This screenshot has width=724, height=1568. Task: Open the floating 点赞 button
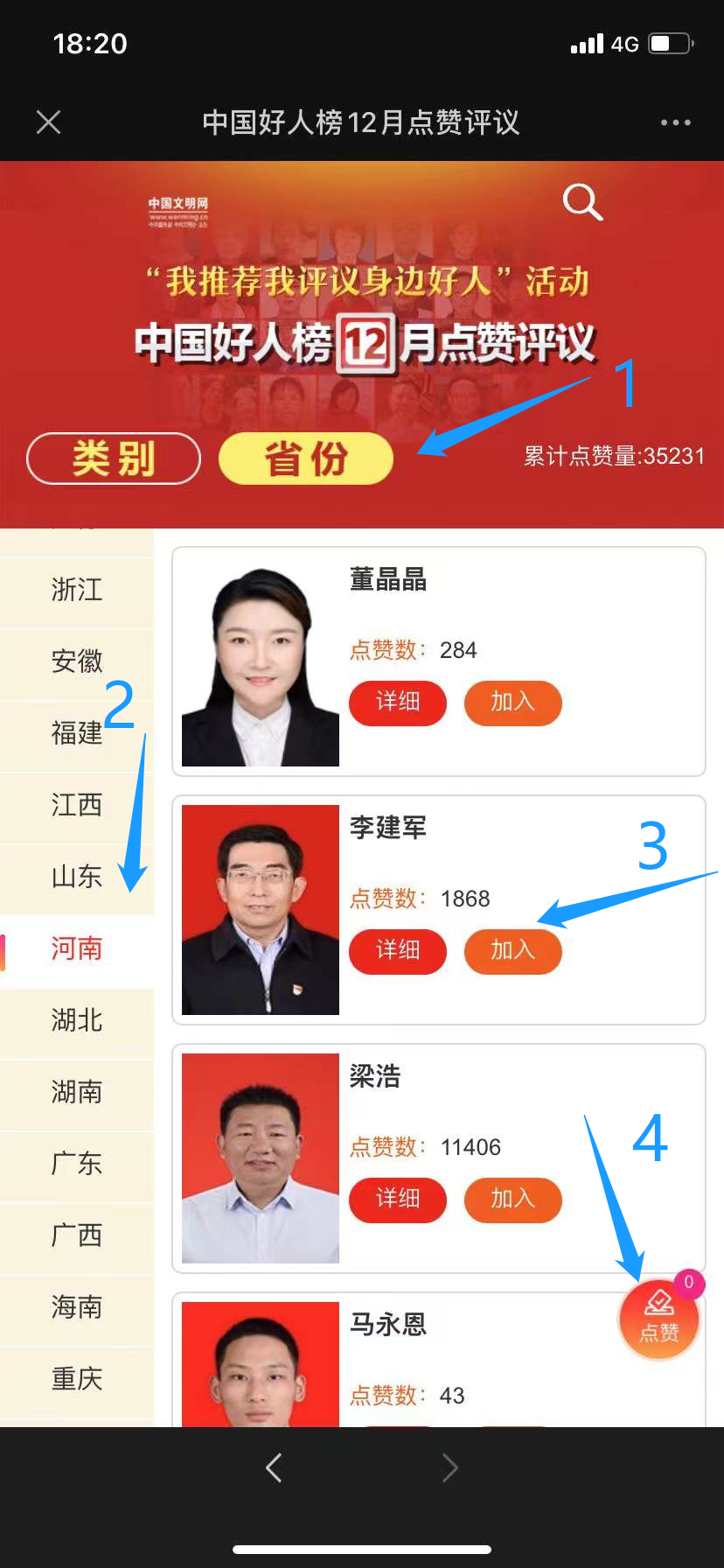(x=658, y=1319)
